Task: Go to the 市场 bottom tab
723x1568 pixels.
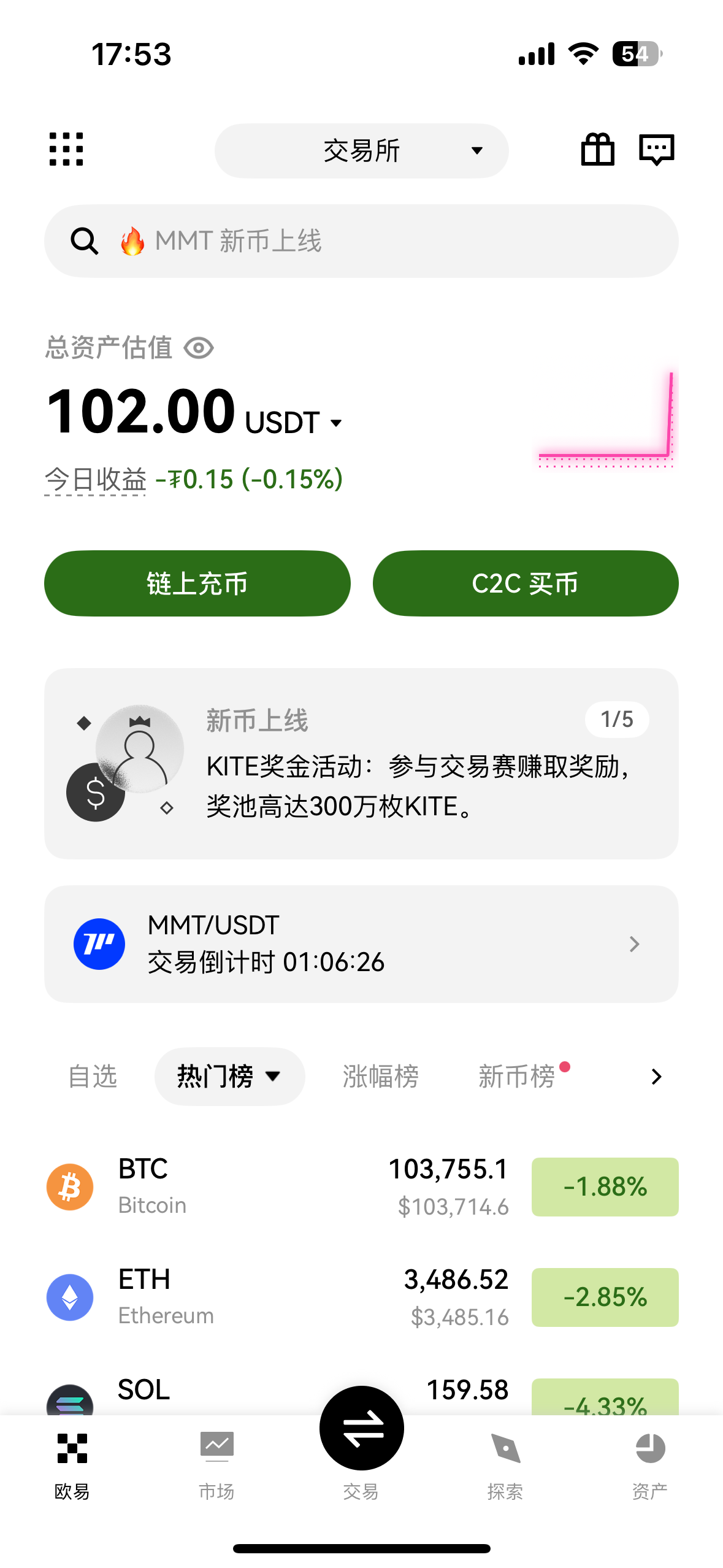Action: click(216, 1463)
